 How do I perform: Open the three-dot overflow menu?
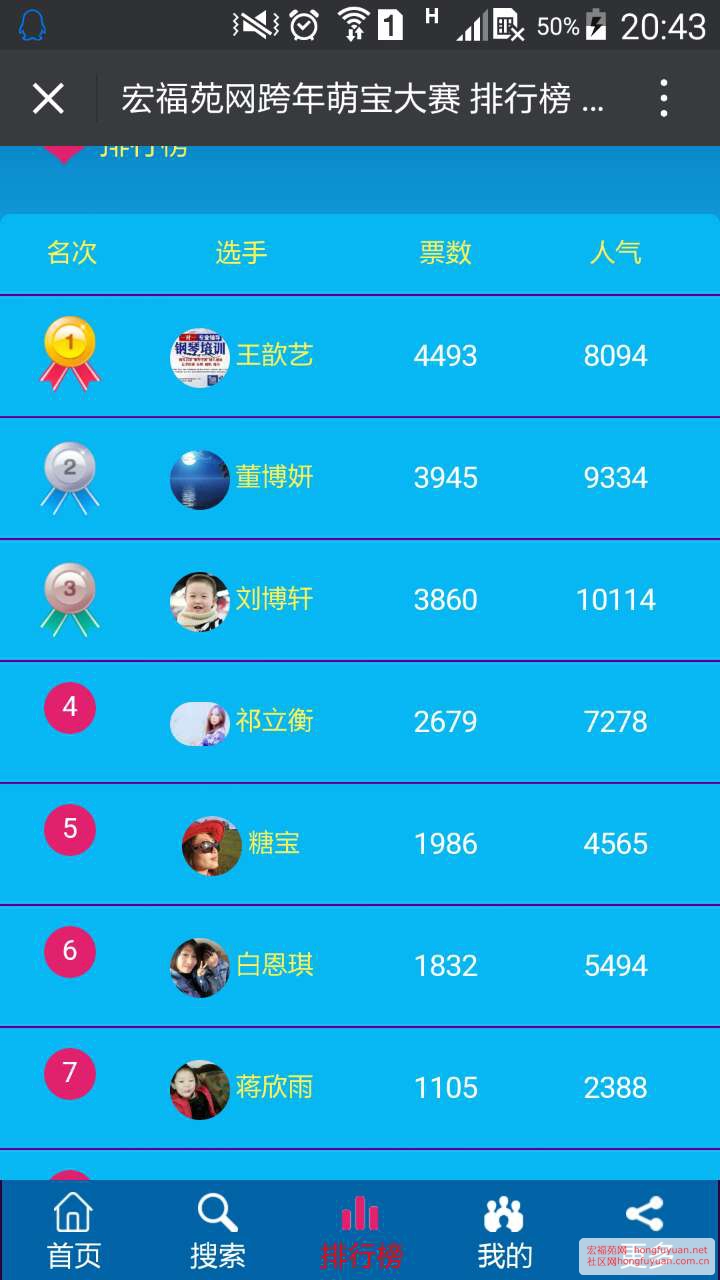664,99
